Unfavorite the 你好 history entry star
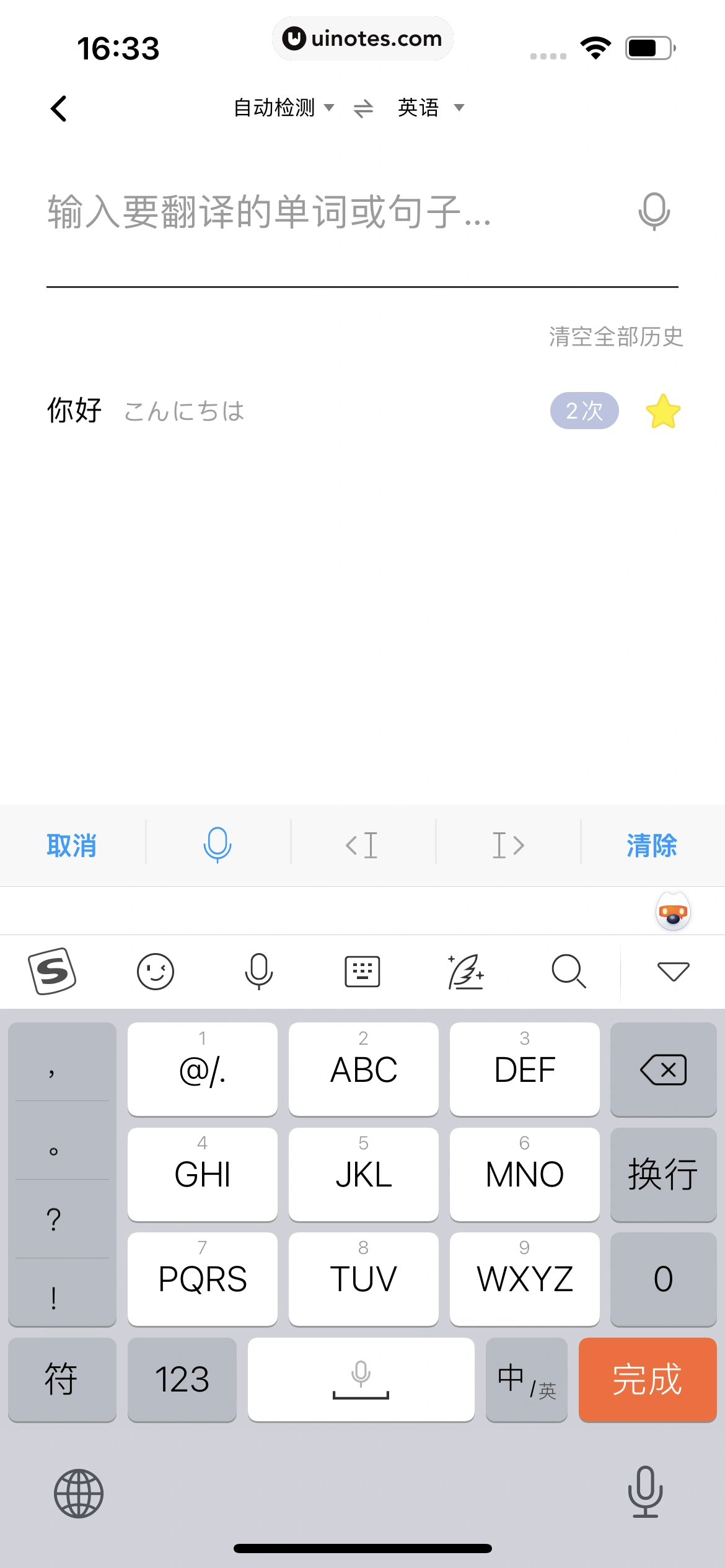 tap(662, 410)
